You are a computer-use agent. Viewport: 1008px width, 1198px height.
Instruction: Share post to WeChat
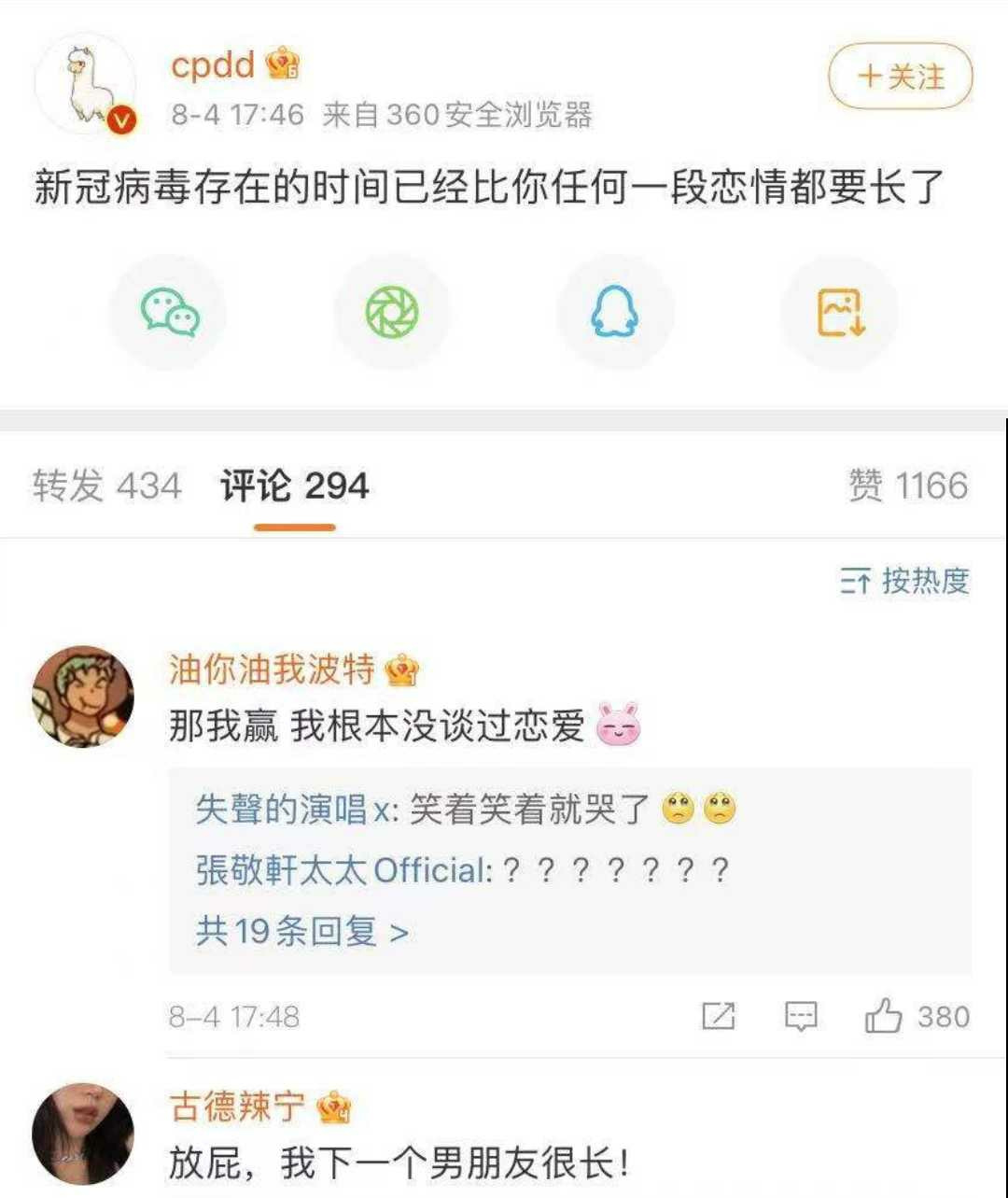pos(169,313)
